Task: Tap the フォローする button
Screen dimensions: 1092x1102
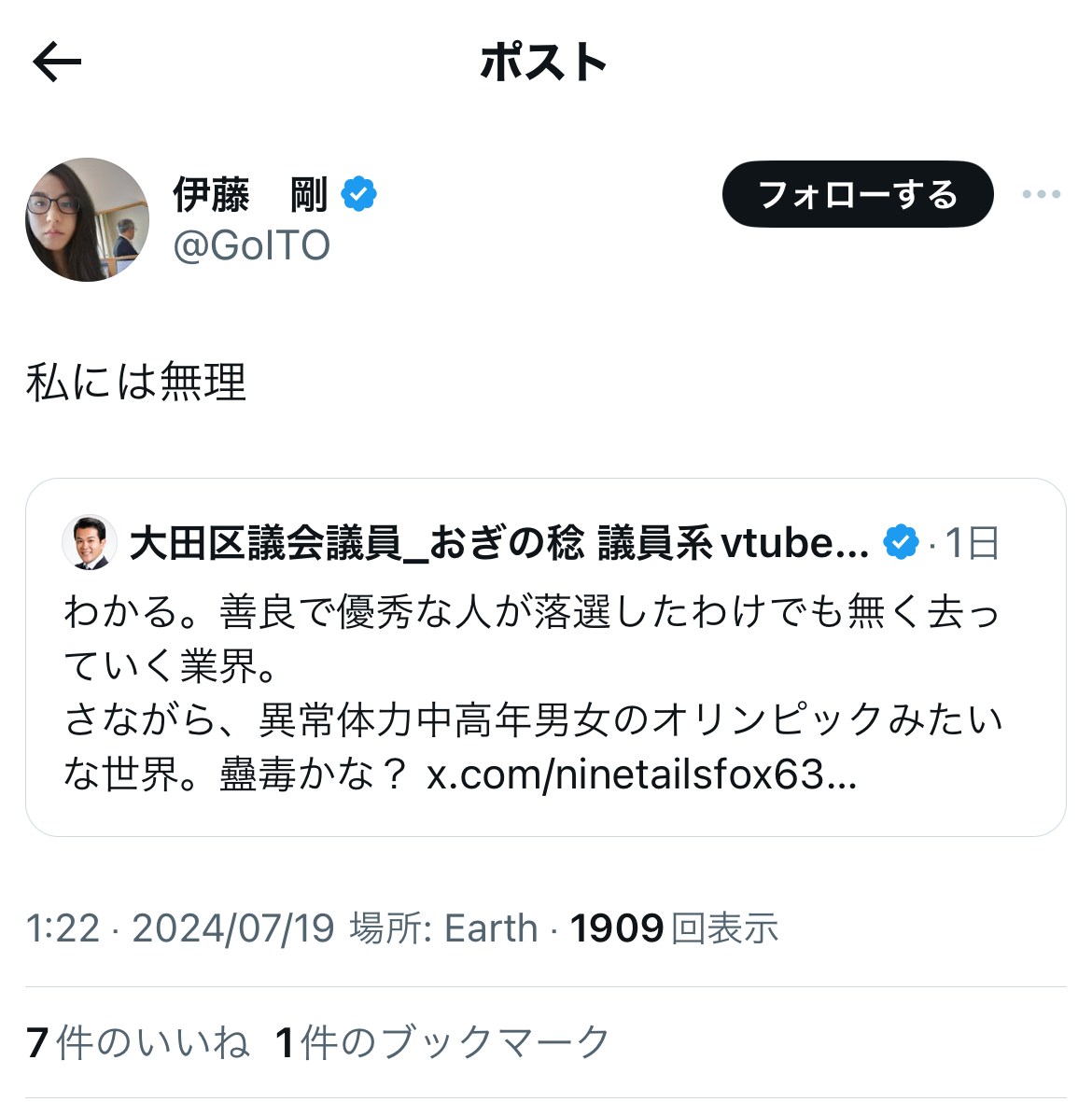Action: (x=857, y=194)
